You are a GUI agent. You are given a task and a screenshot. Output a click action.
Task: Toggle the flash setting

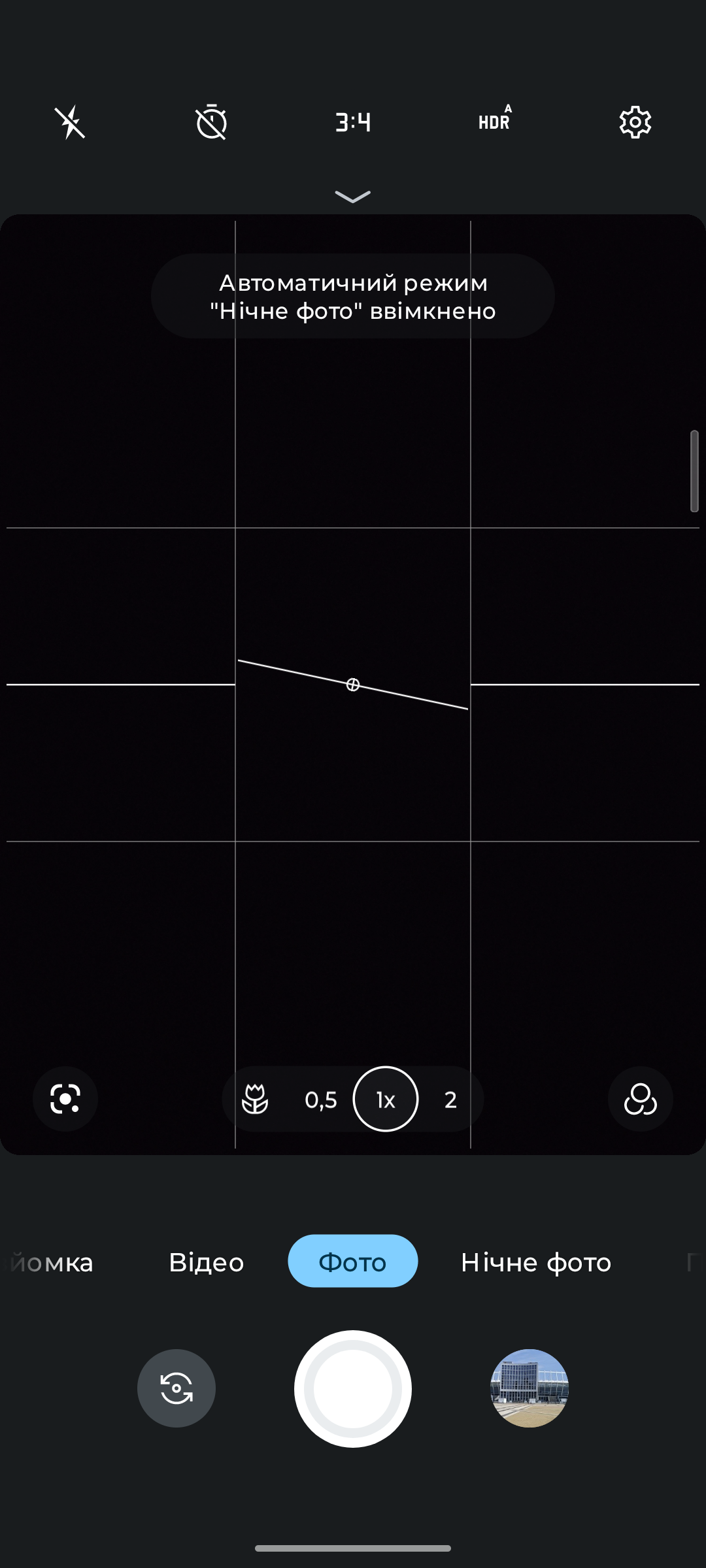coord(70,122)
